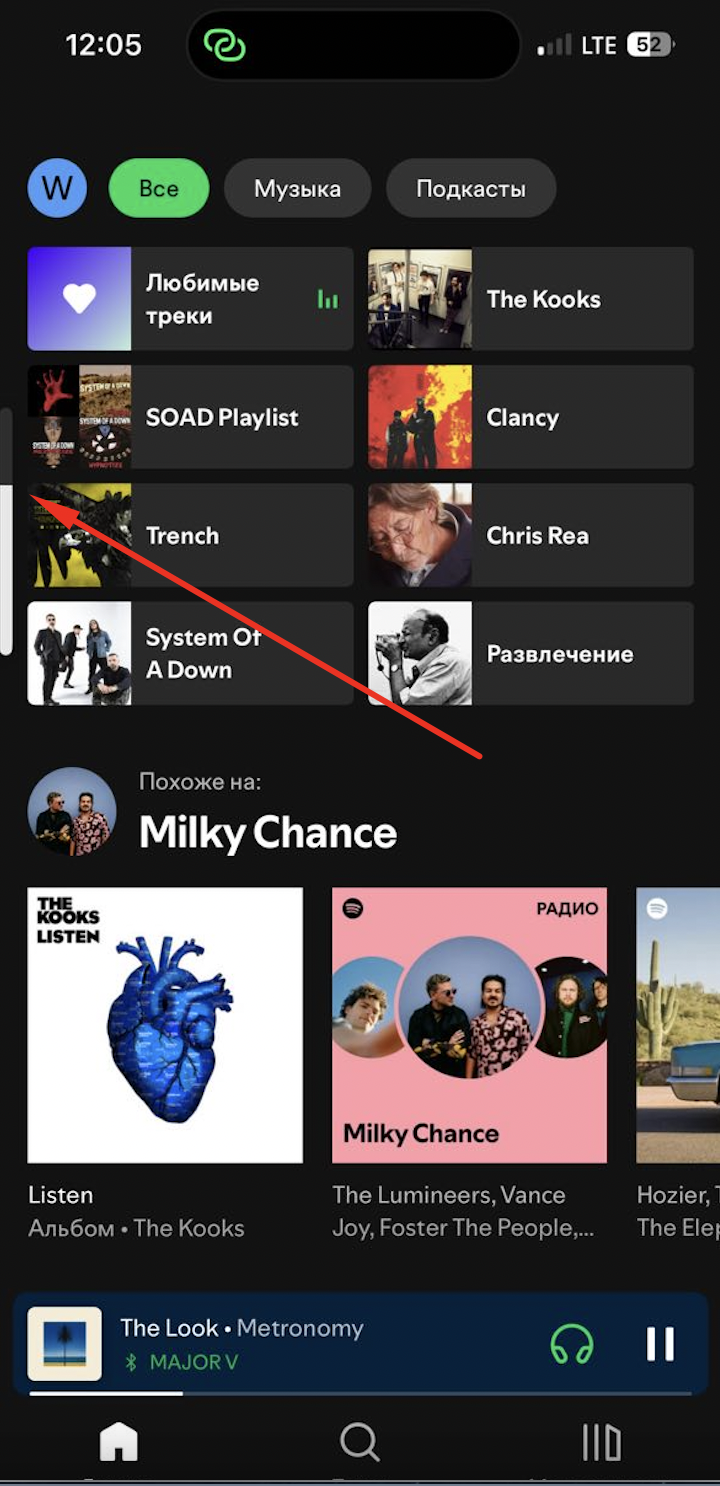Open SOAD Playlist
The height and width of the screenshot is (1486, 720).
pyautogui.click(x=190, y=417)
